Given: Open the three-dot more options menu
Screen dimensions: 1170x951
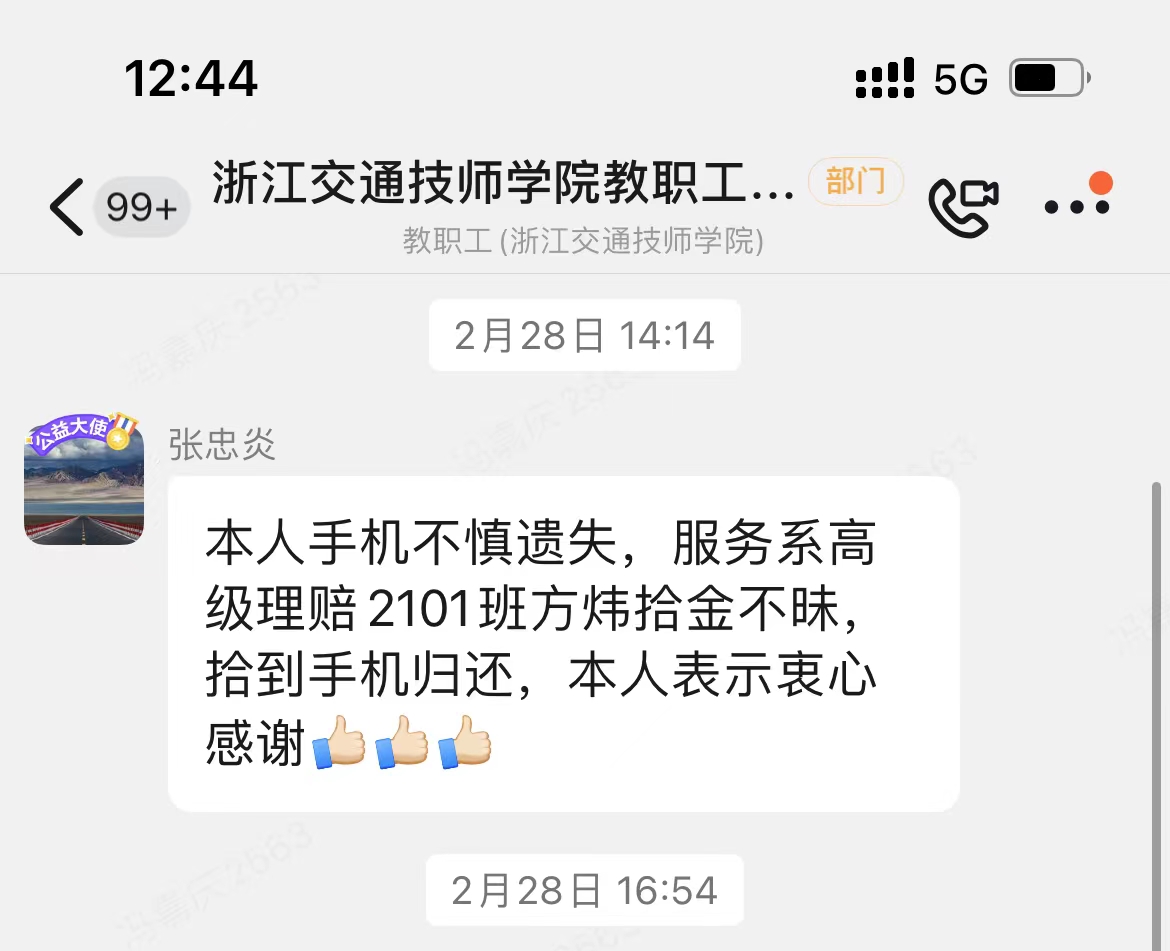Looking at the screenshot, I should [x=1077, y=205].
